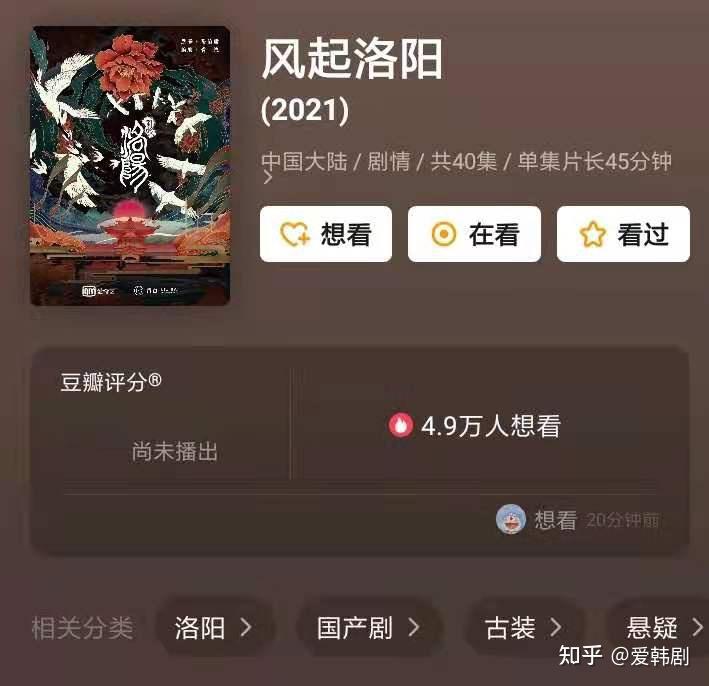
Task: Open the avatar of the recent 想看 user
Action: coord(511,519)
